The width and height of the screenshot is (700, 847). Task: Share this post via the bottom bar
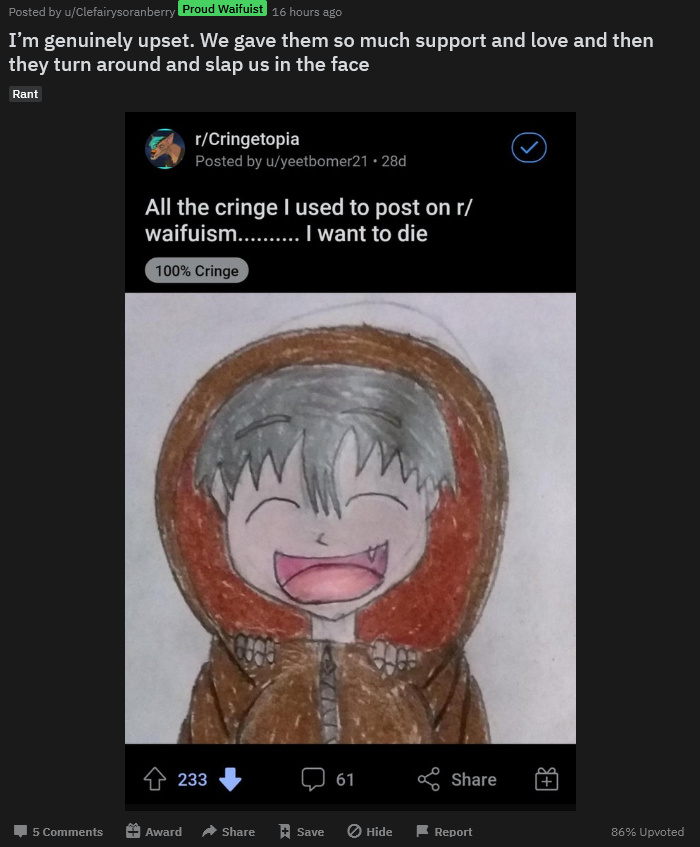pyautogui.click(x=228, y=831)
